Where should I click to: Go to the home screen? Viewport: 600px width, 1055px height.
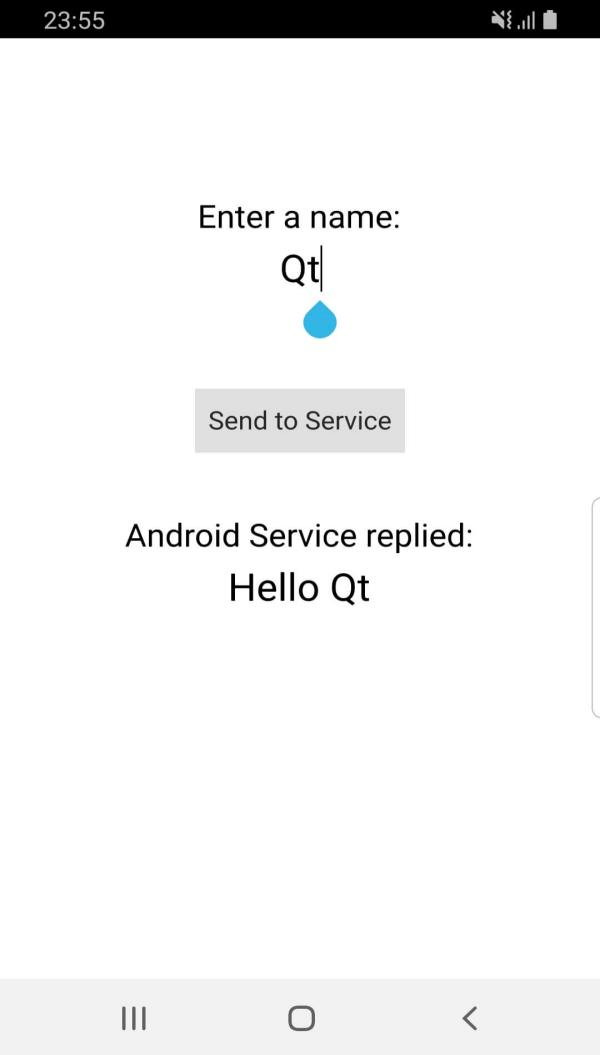[301, 1018]
